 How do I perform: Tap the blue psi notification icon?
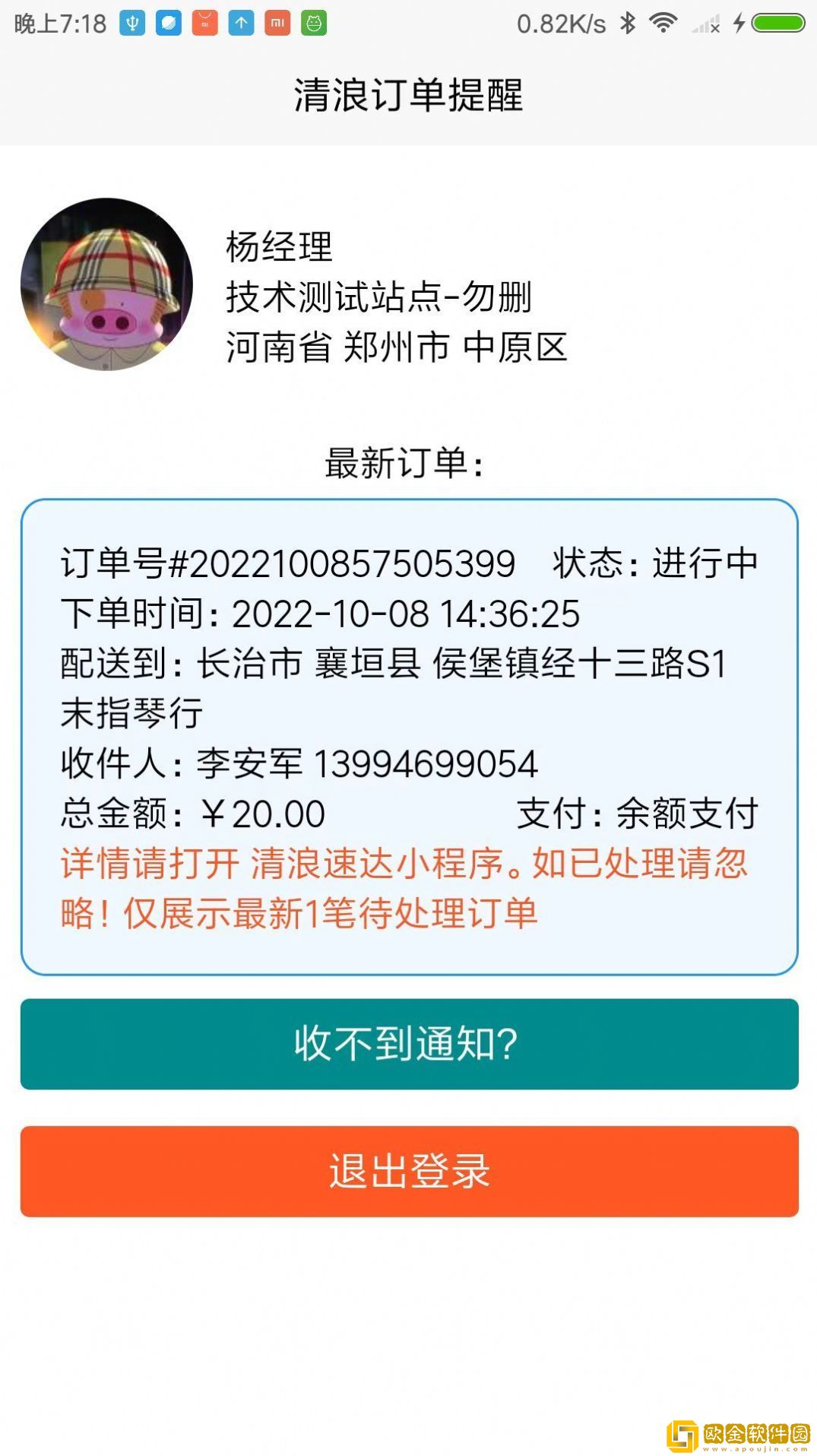coord(133,24)
